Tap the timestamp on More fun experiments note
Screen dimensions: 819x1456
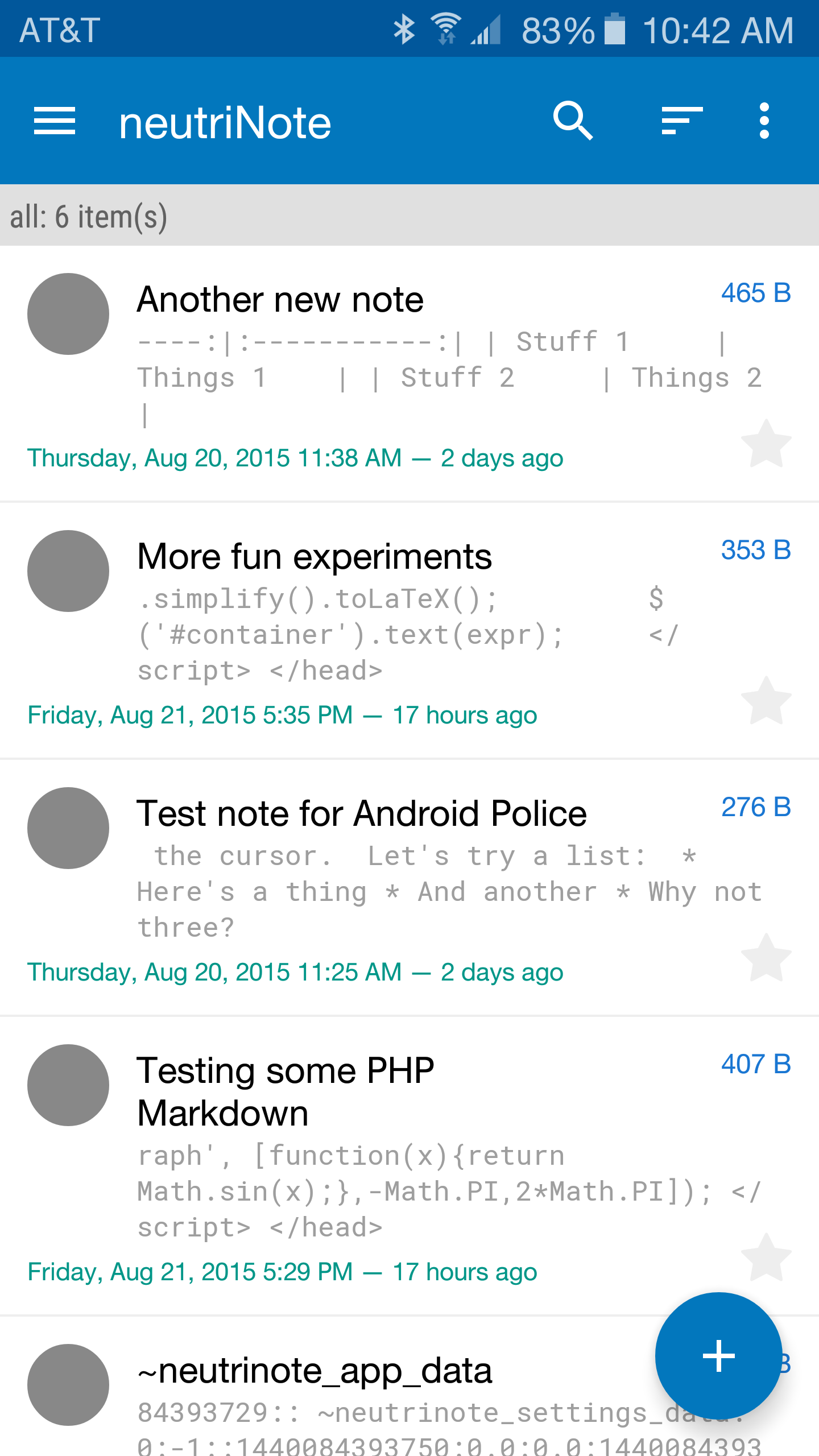point(282,715)
